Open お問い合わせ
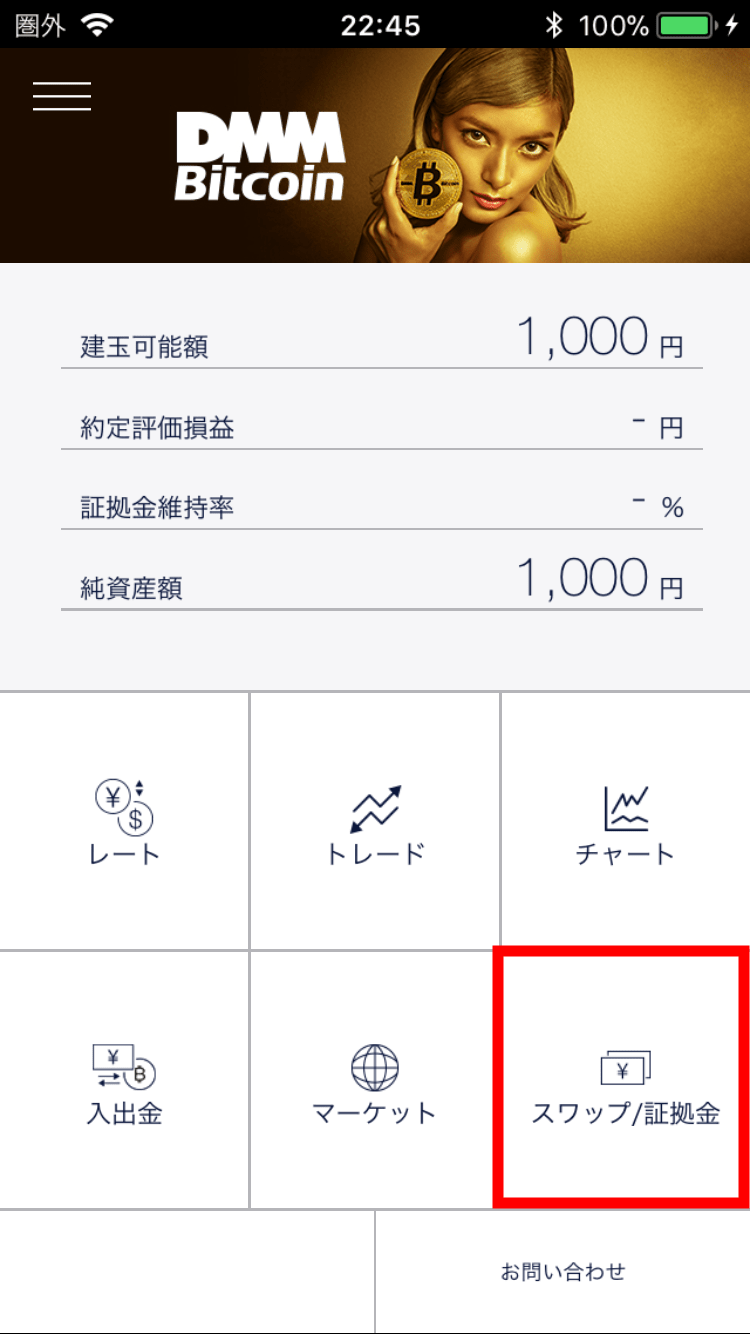 click(563, 1271)
